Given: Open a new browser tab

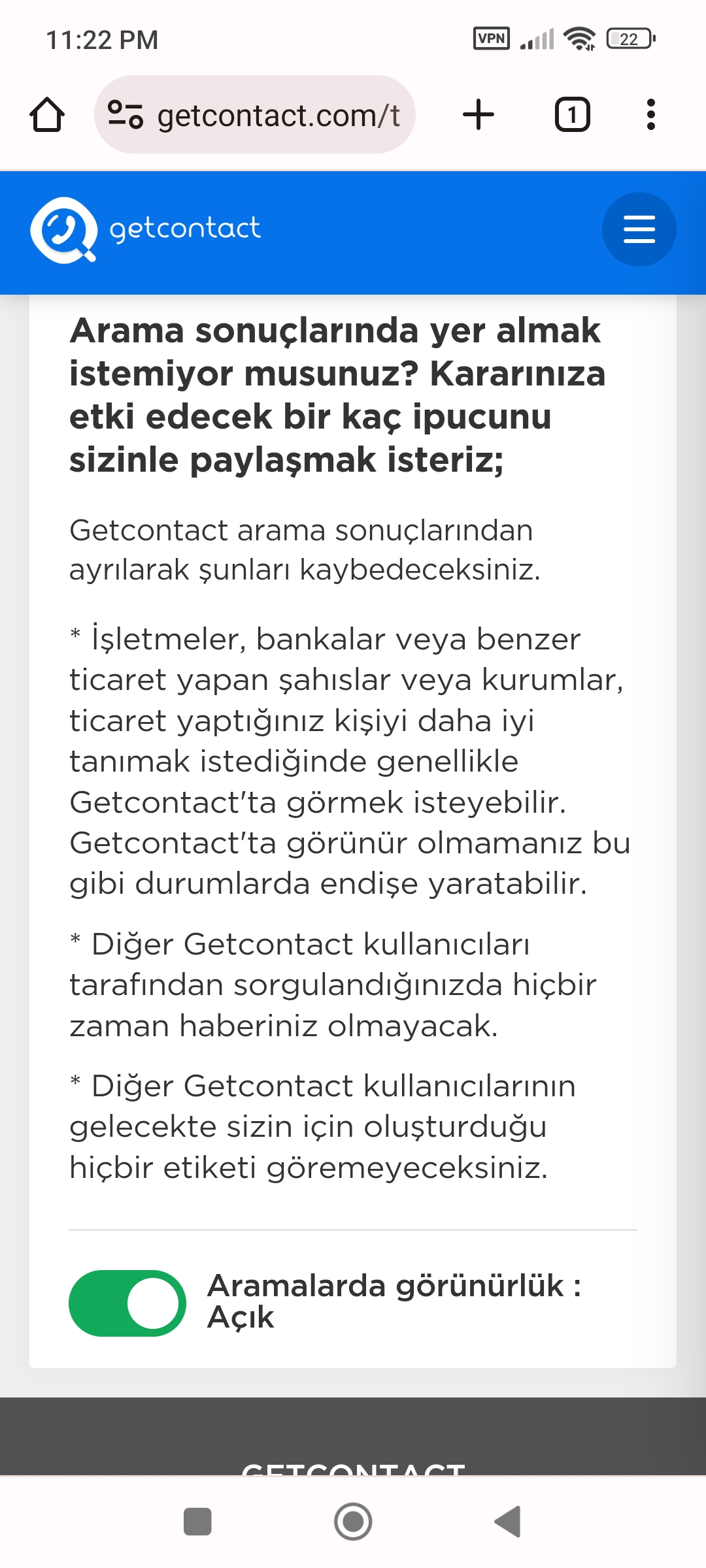Looking at the screenshot, I should 479,115.
